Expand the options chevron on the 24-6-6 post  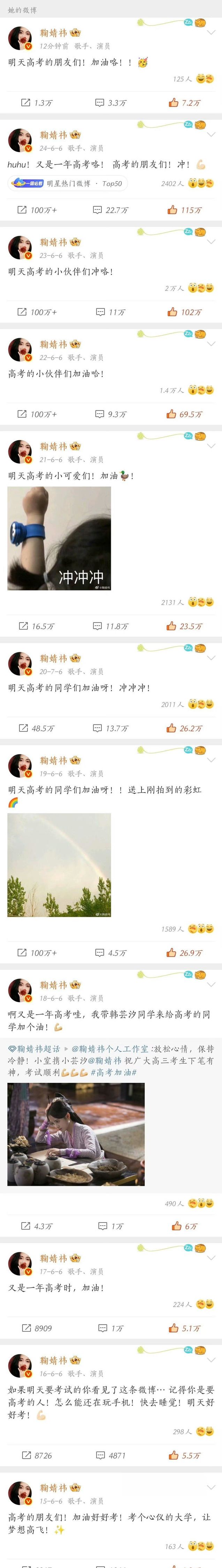point(211,134)
